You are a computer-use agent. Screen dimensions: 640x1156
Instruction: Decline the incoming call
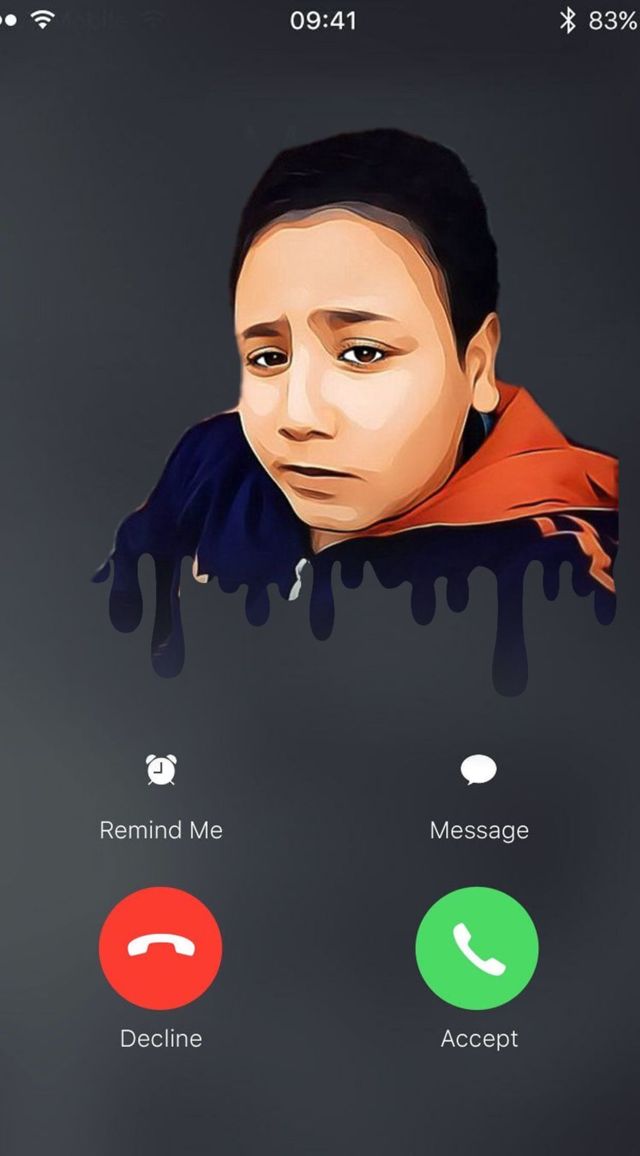[x=161, y=948]
